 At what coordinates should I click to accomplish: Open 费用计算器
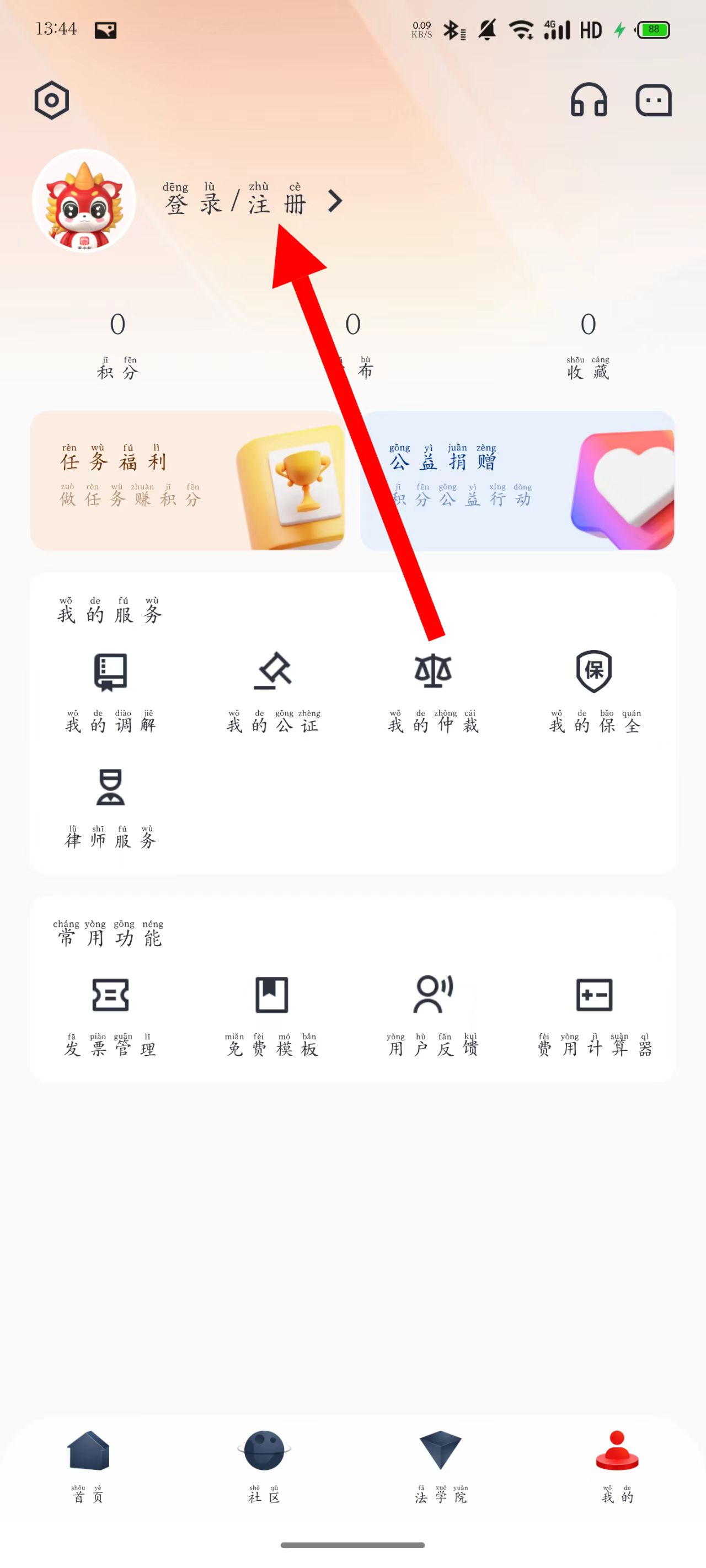pyautogui.click(x=594, y=1014)
